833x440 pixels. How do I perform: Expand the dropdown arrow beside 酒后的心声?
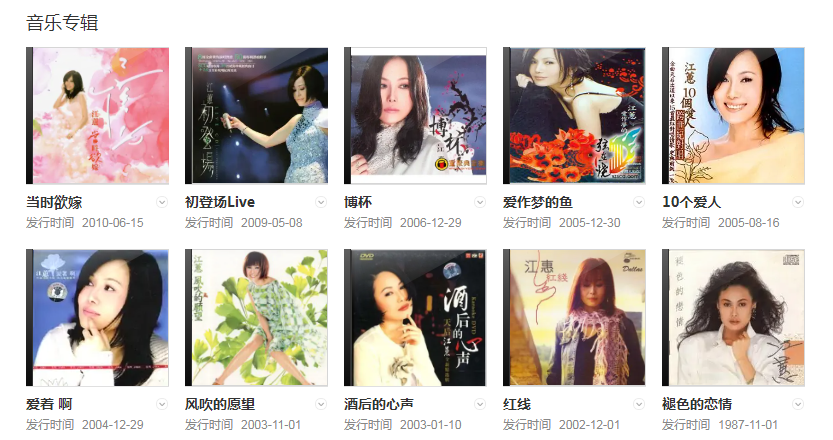pos(480,405)
